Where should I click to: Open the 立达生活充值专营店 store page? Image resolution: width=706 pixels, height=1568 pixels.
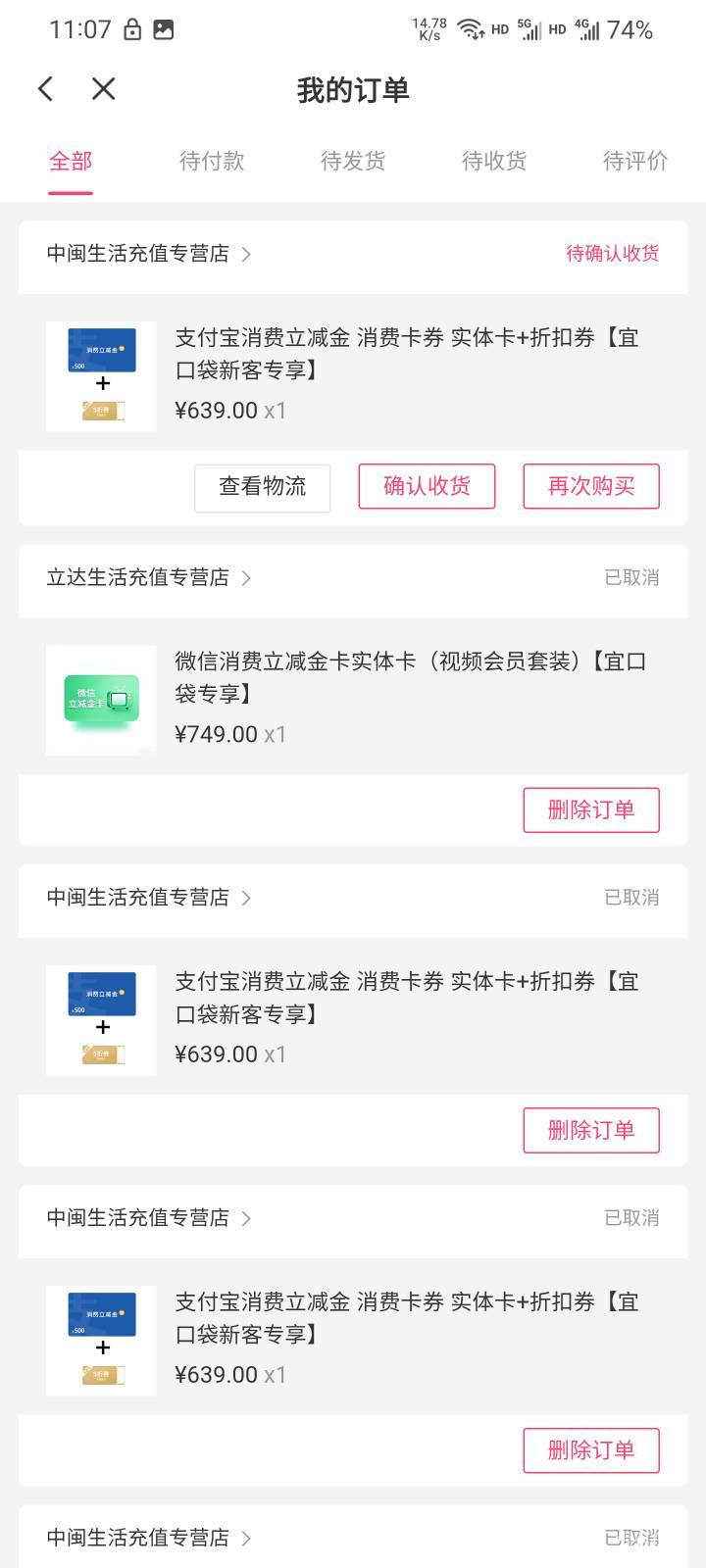coord(149,577)
